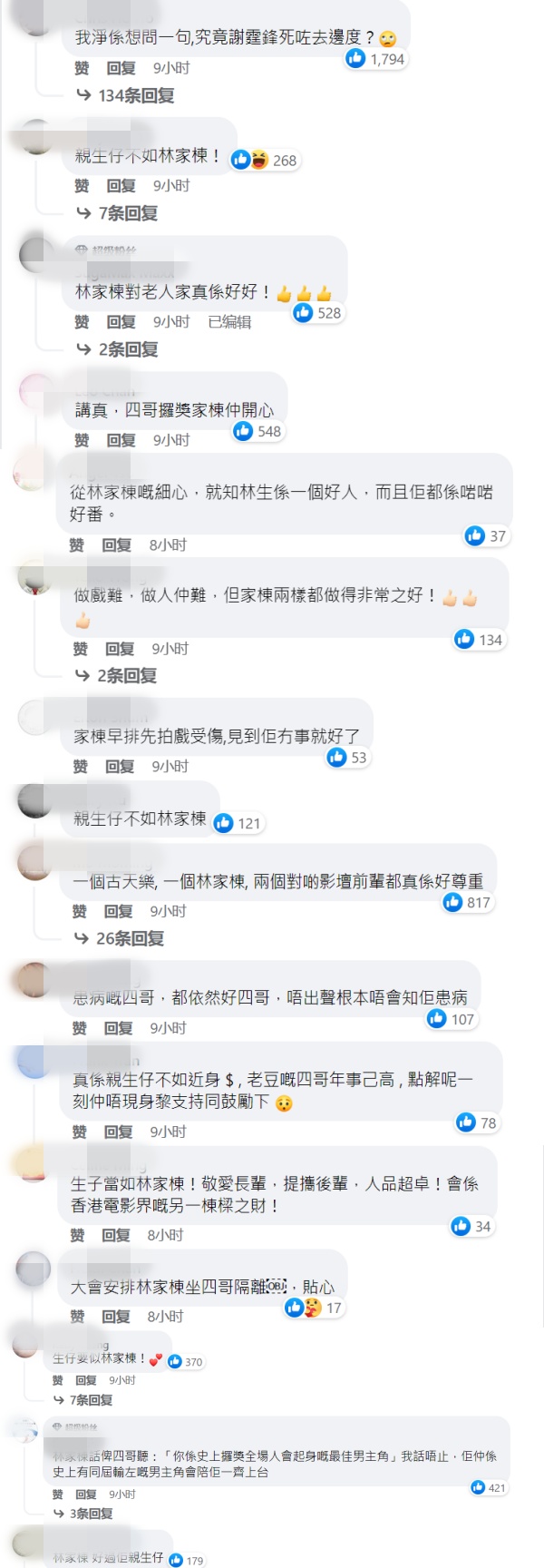Expand 2条回复 under 做戲難，做人仲難 comment
The height and width of the screenshot is (1568, 544).
pos(126,676)
